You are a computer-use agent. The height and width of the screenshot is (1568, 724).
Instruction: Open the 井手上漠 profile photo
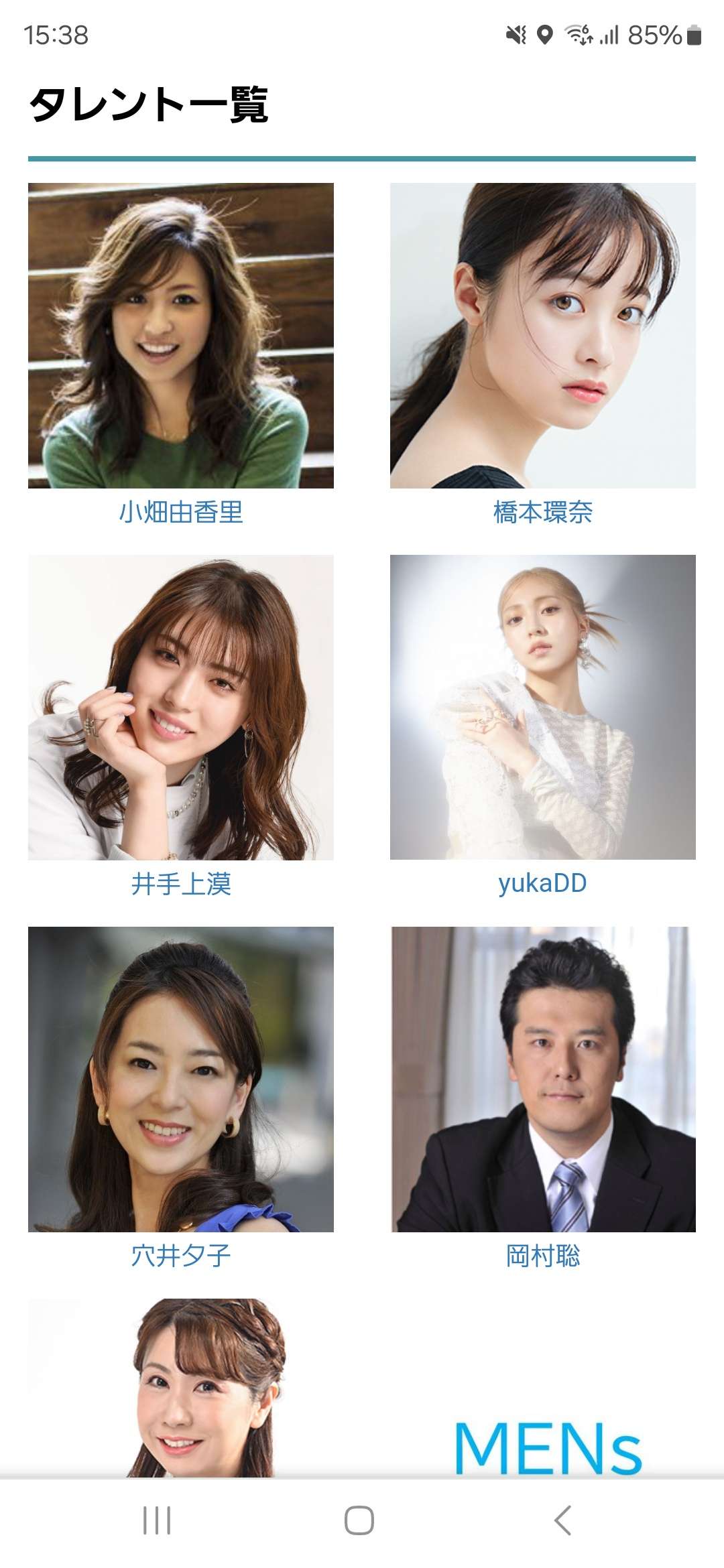point(181,707)
